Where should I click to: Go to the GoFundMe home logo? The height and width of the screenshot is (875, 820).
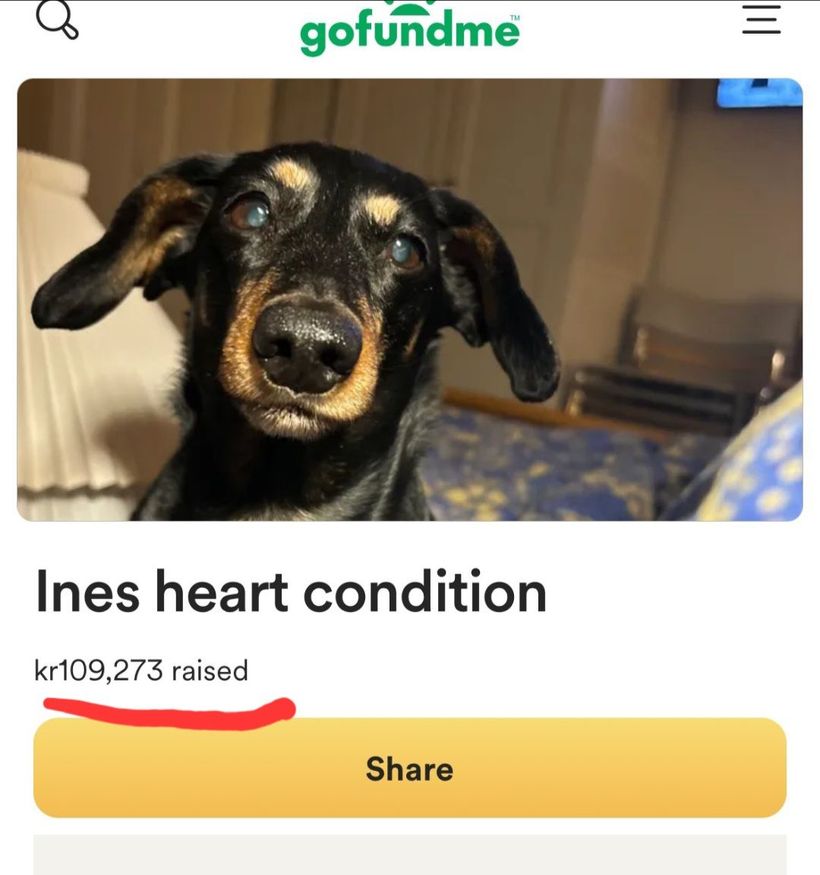point(410,30)
